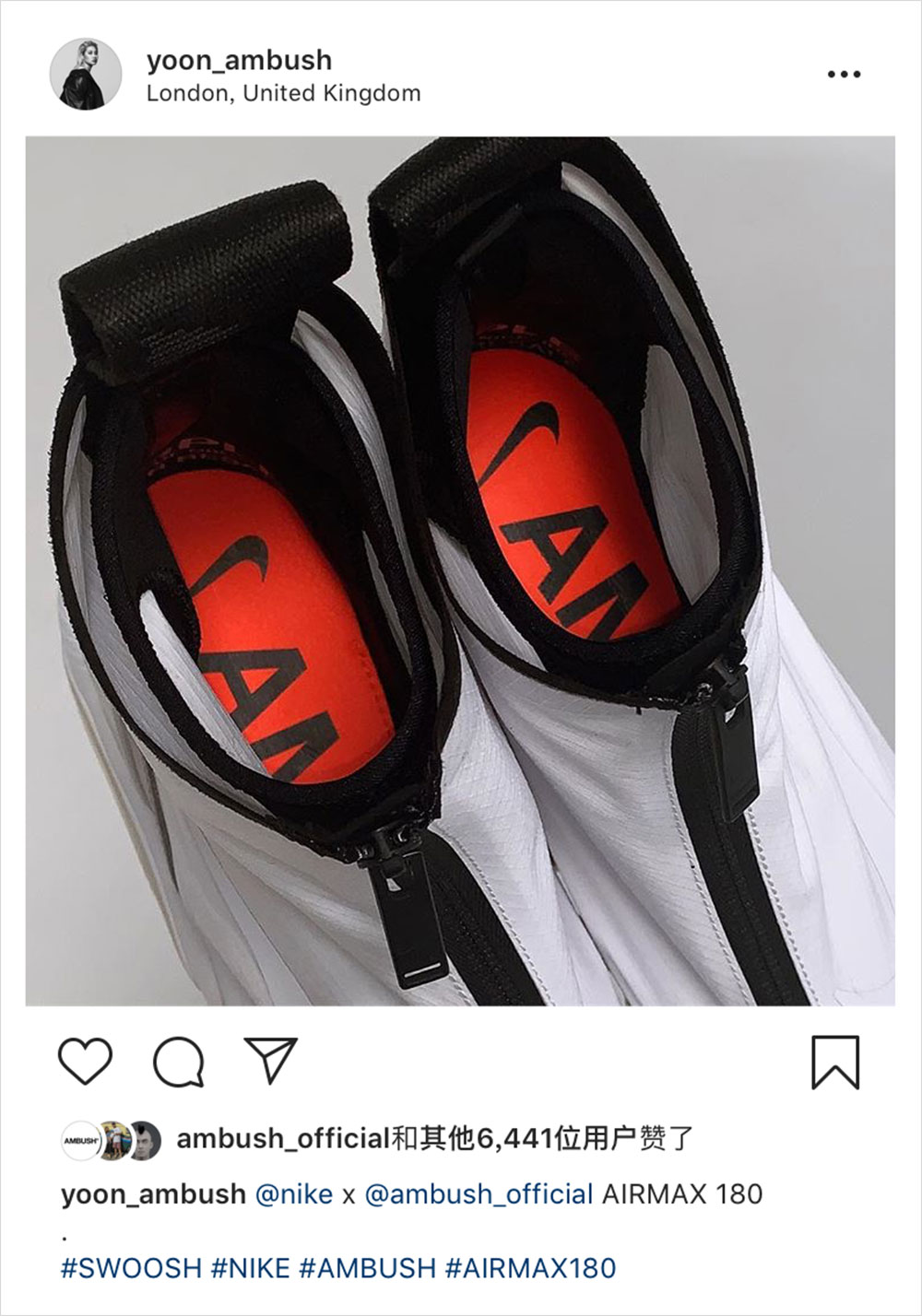Open yoon_ambush profile picture
Screen dimensions: 922x1316
coord(85,74)
